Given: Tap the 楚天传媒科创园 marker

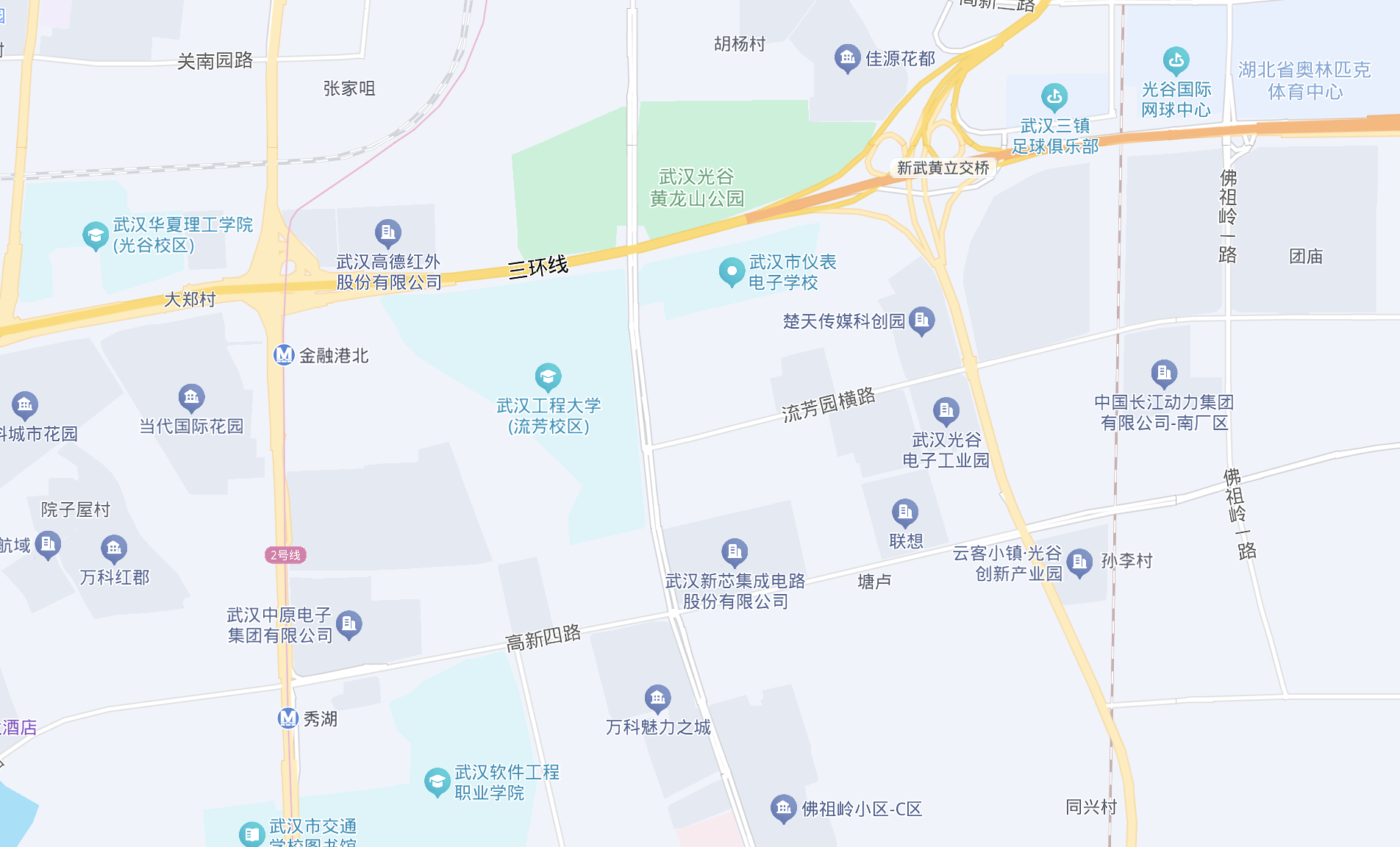Looking at the screenshot, I should pyautogui.click(x=921, y=320).
